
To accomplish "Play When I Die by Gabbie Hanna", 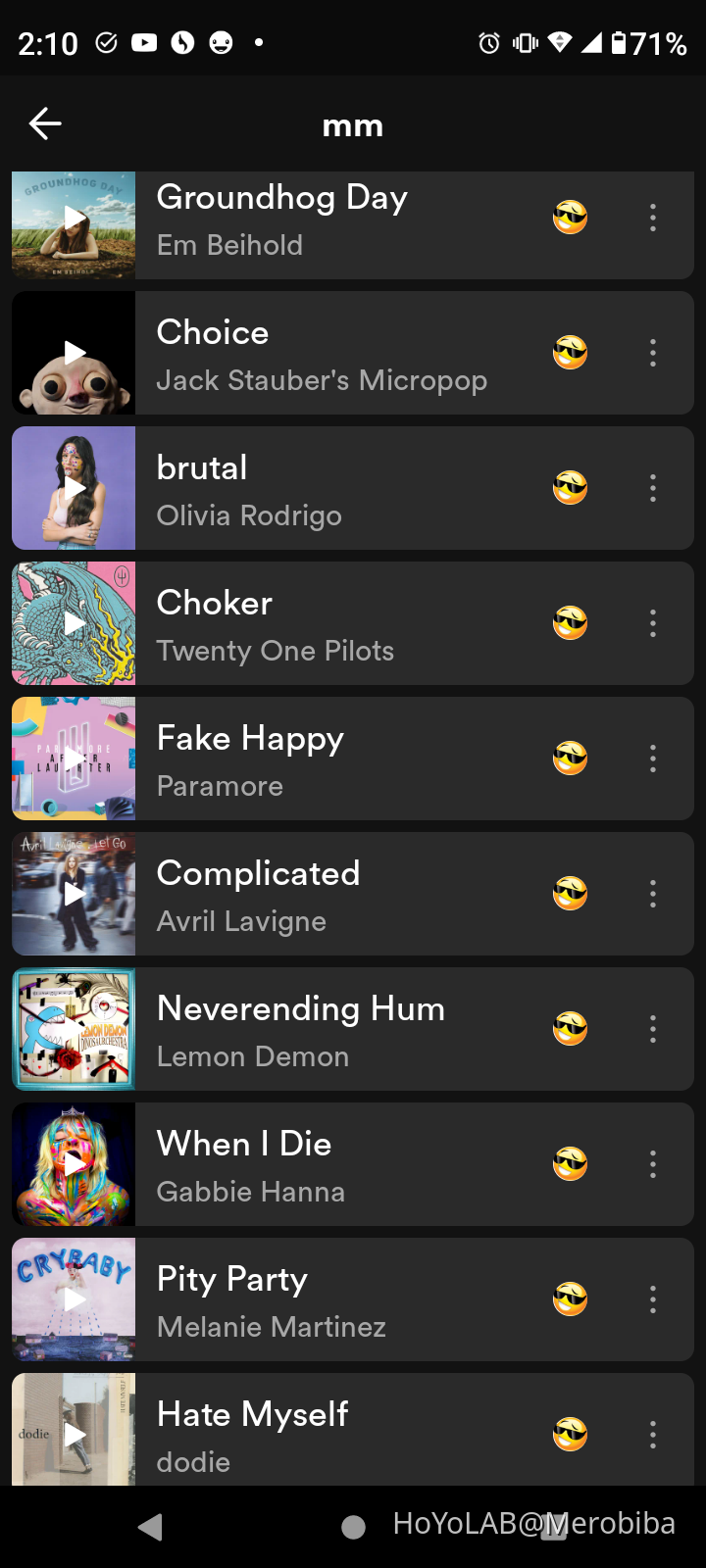I will click(75, 1164).
